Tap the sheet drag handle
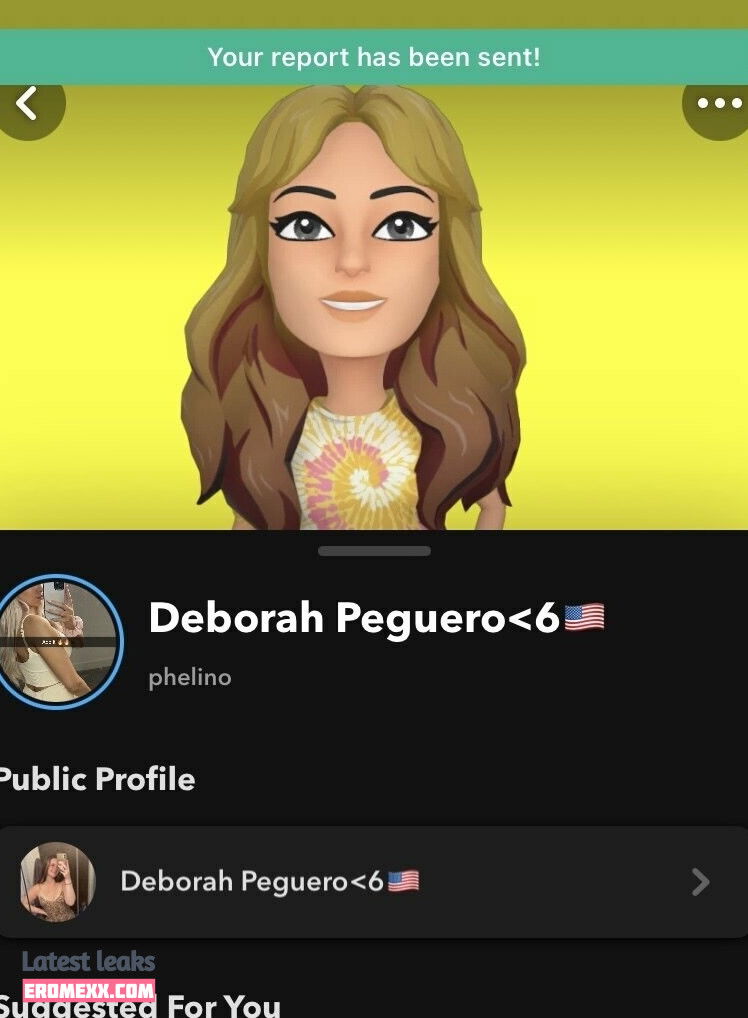The image size is (748, 1018). pyautogui.click(x=374, y=551)
